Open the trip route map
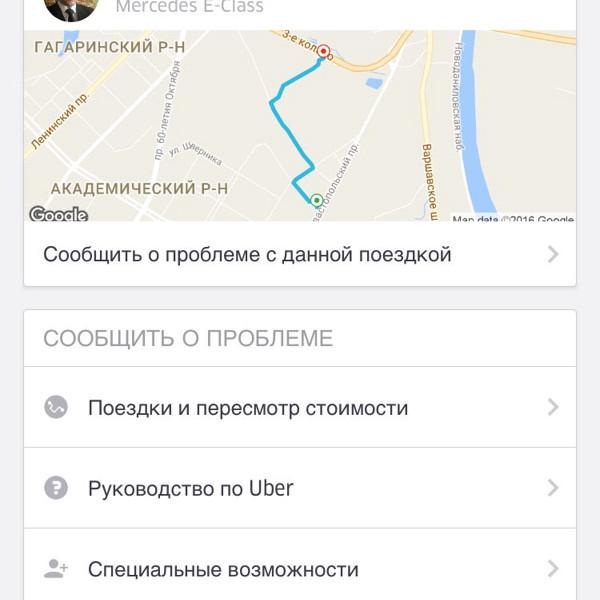 [300, 125]
